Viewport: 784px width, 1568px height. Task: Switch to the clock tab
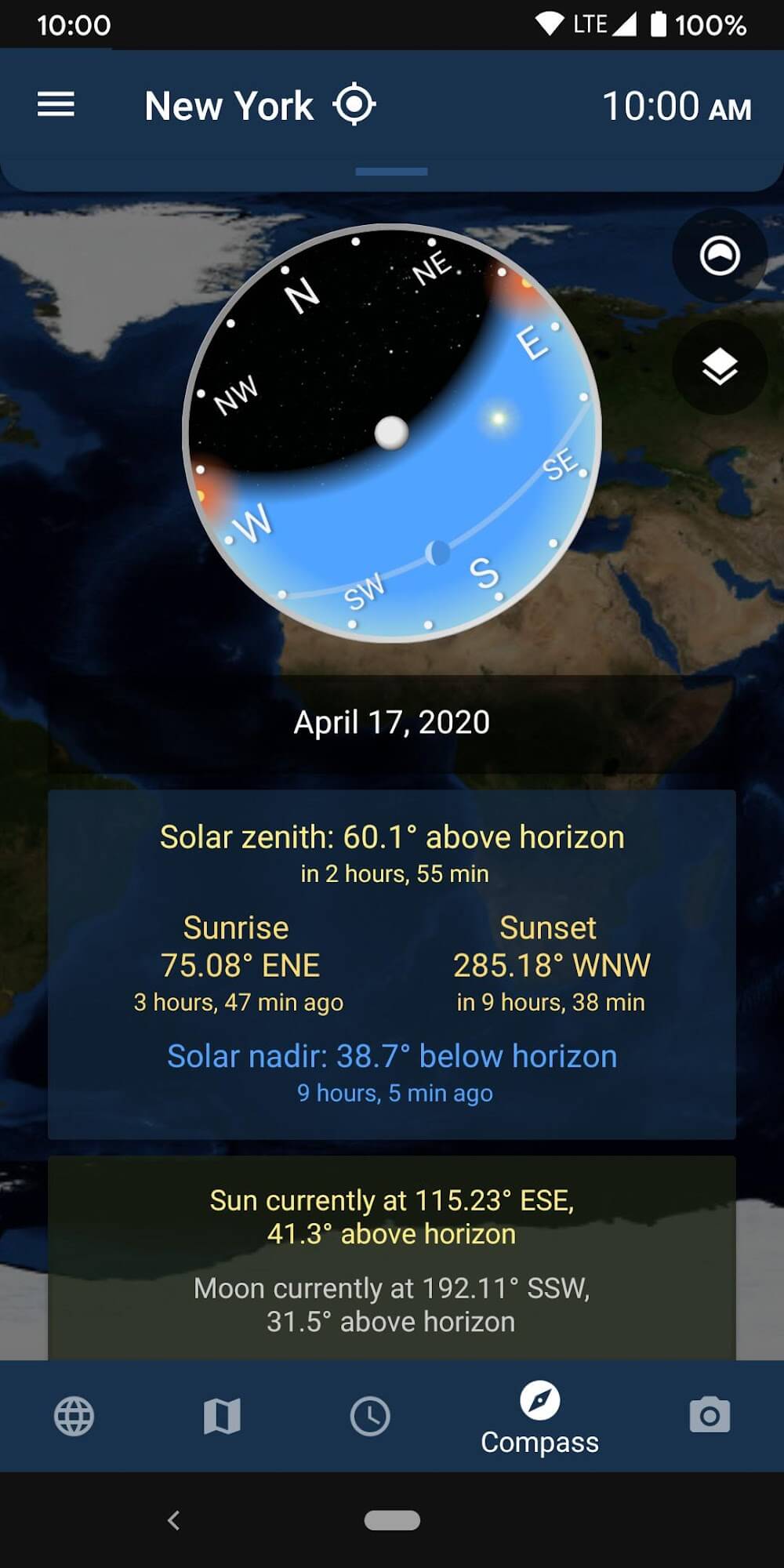point(369,1416)
